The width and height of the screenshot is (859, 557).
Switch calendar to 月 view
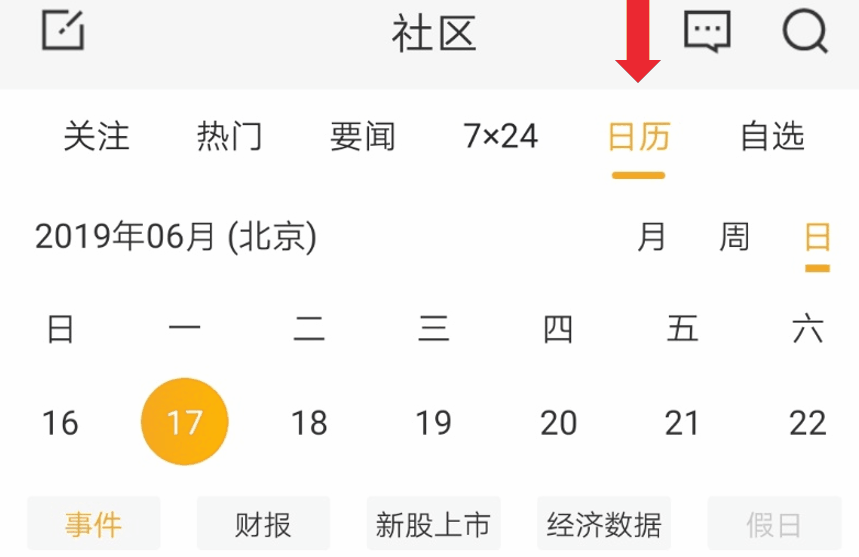(x=651, y=237)
